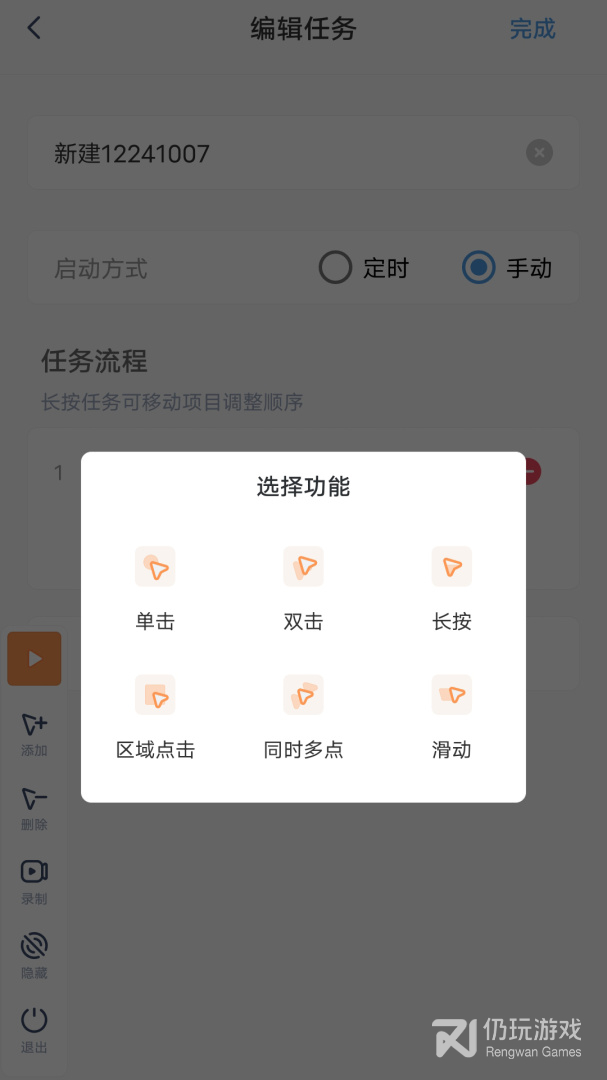Viewport: 607px width, 1080px height.
Task: Tap 添加 in the floating toolbar
Action: click(34, 733)
